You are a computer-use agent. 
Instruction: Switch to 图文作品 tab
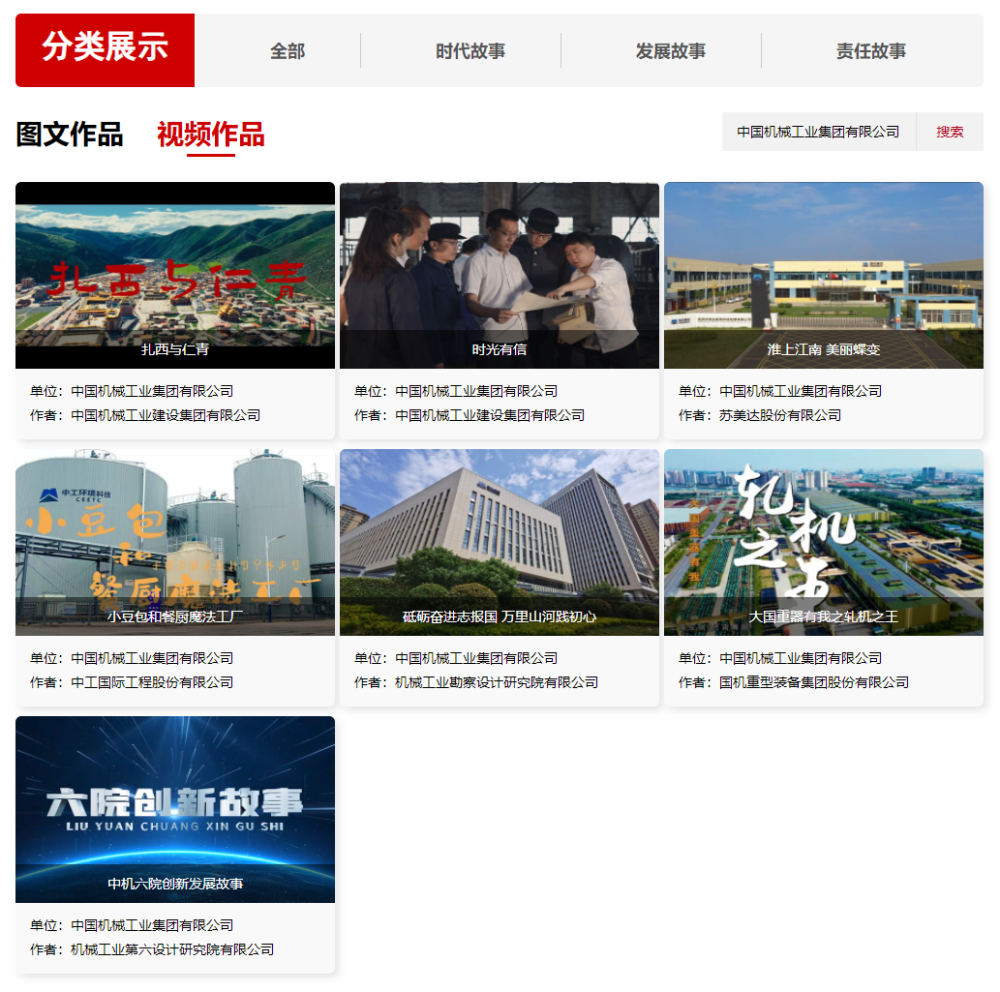click(69, 134)
